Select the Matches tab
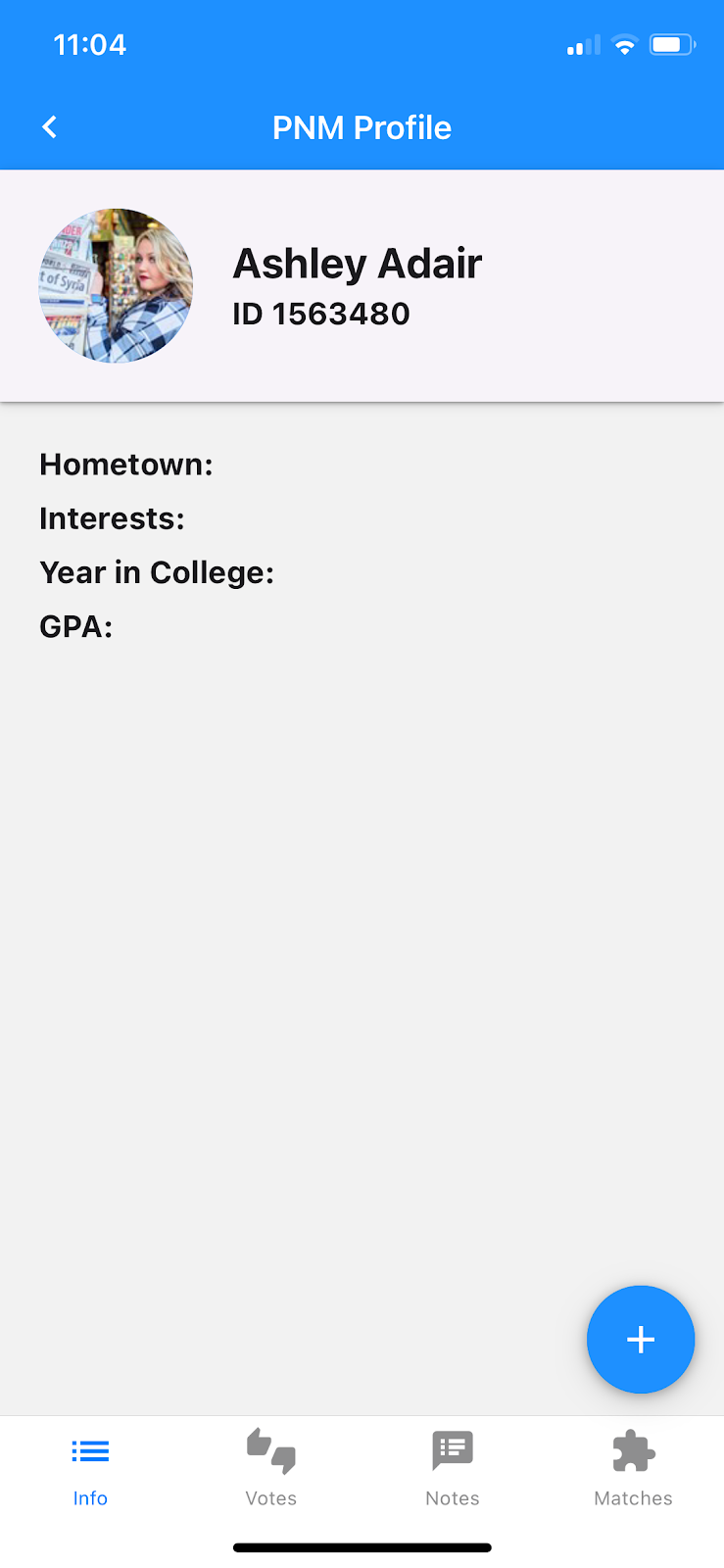This screenshot has height=1568, width=724. click(634, 1467)
